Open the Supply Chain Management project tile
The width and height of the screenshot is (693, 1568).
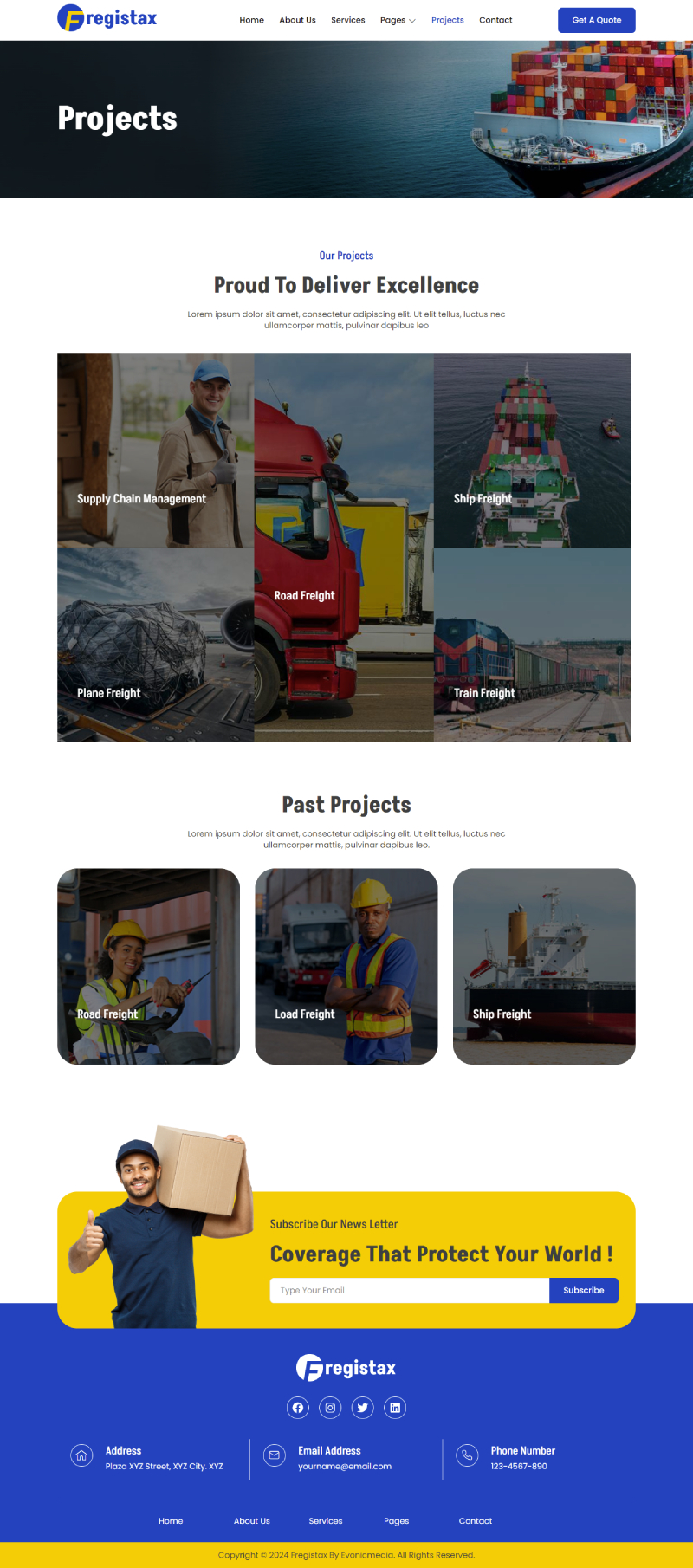[x=156, y=450]
